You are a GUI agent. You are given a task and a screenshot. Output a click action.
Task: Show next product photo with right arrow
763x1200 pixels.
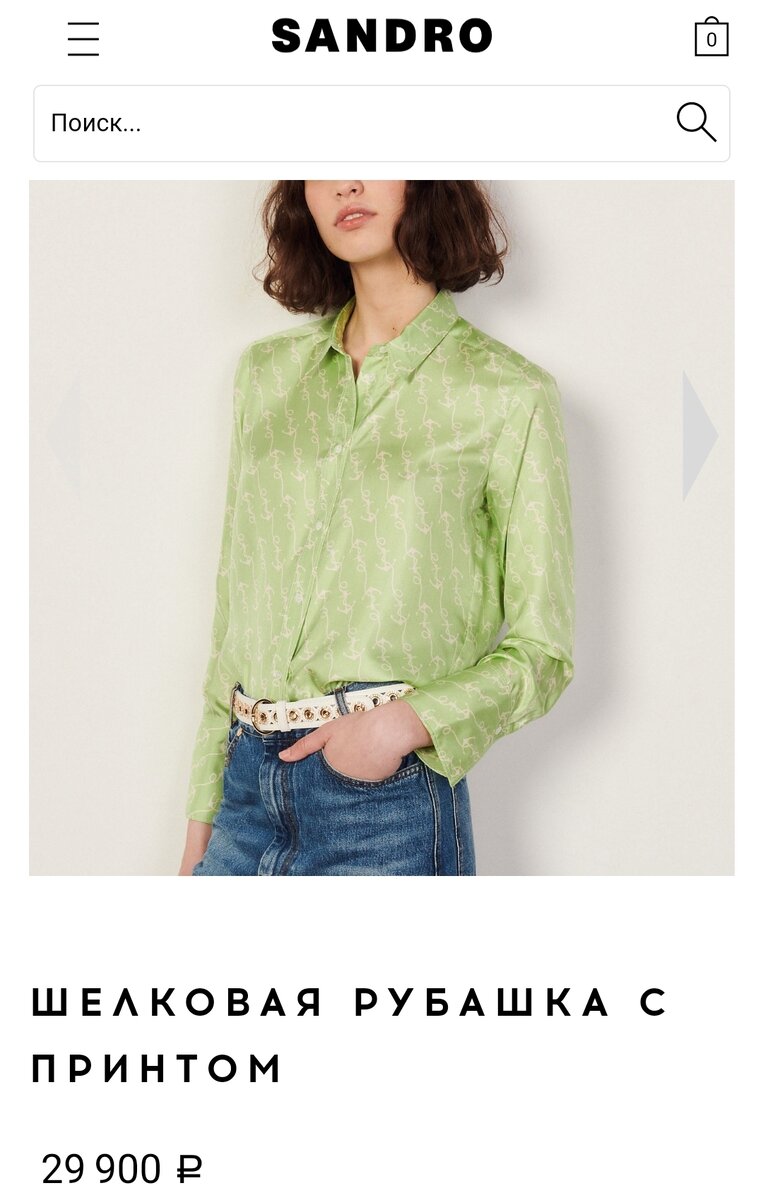click(699, 436)
